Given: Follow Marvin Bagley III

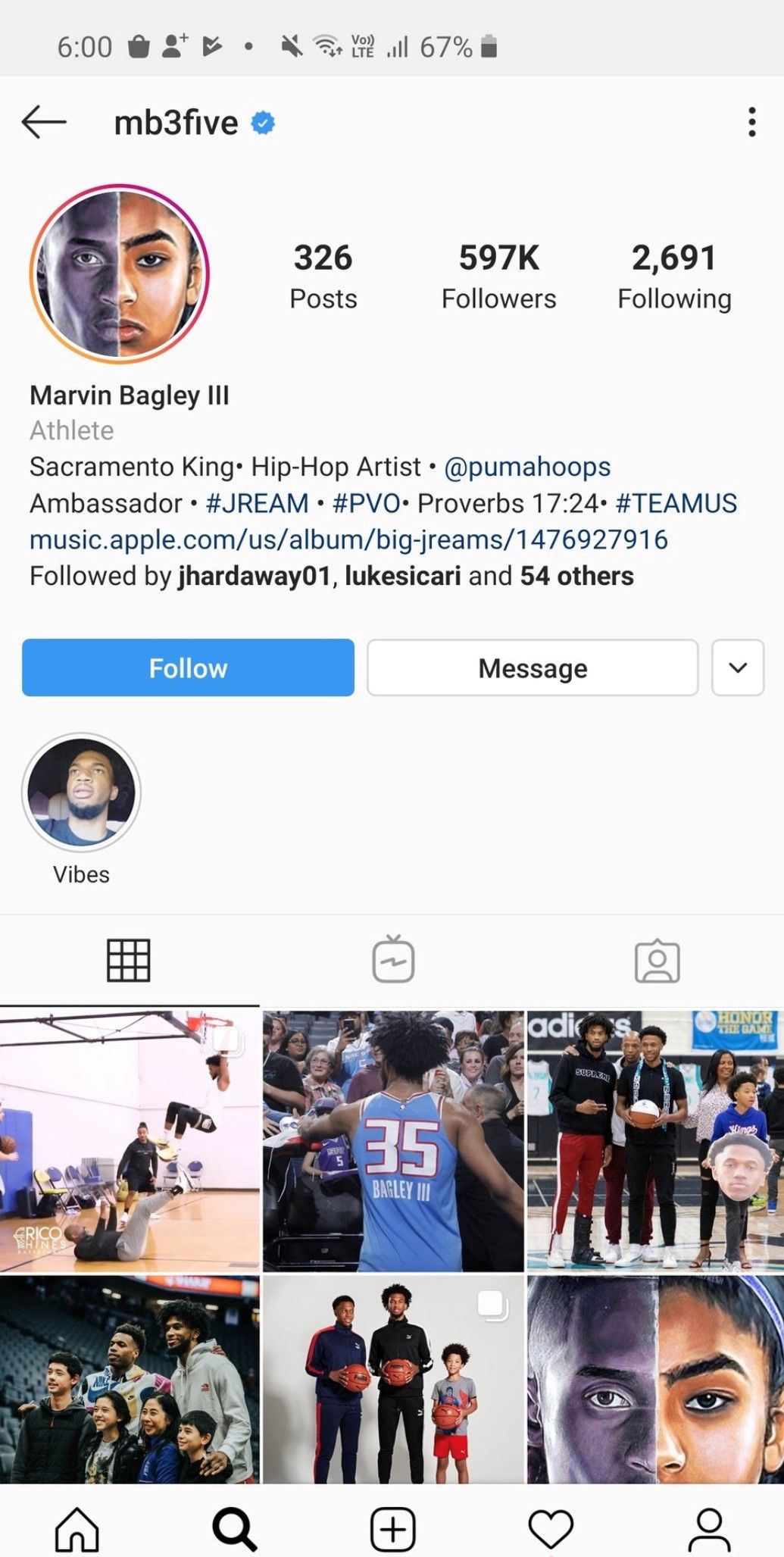Looking at the screenshot, I should click(188, 668).
